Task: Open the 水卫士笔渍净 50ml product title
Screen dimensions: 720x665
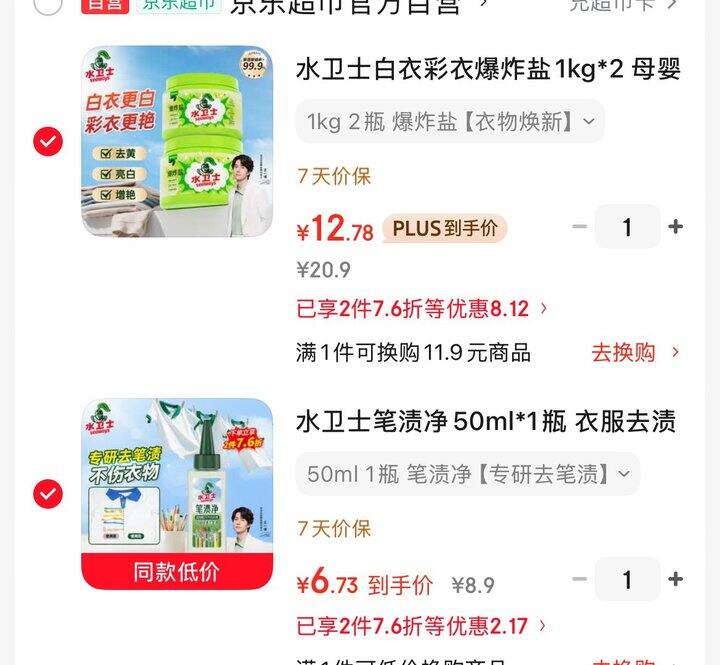Action: pyautogui.click(x=486, y=422)
